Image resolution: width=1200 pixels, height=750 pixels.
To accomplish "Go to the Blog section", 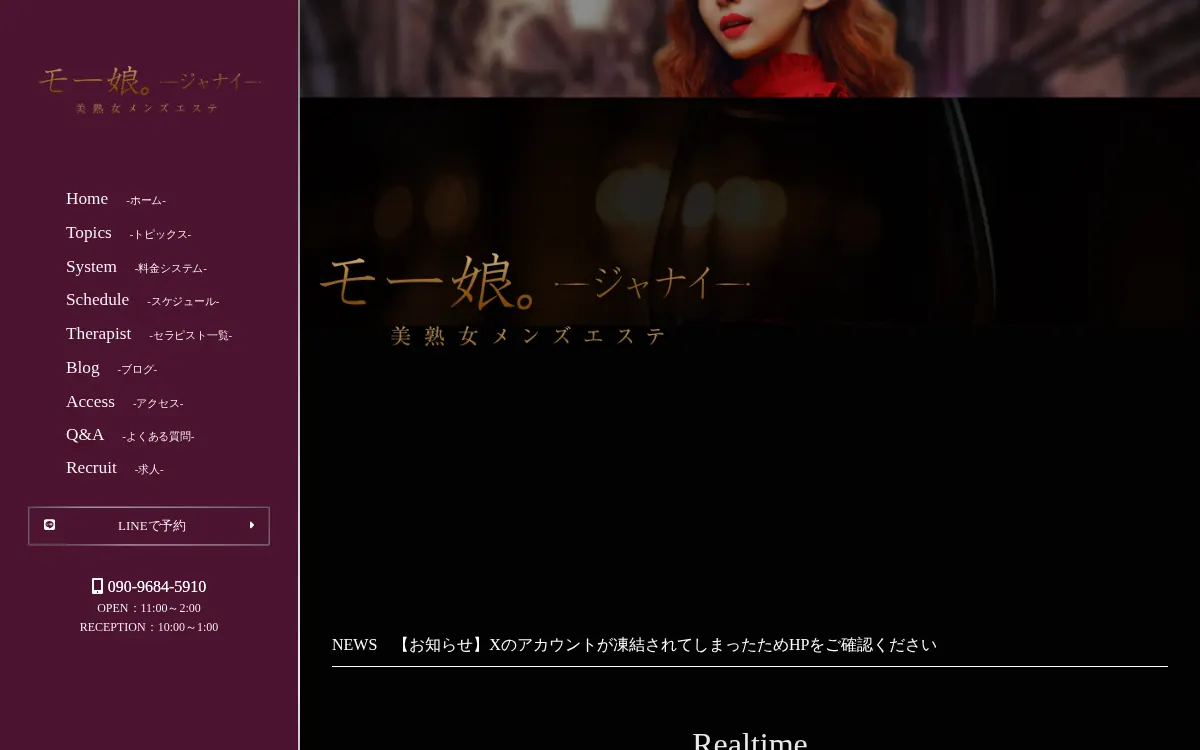I will click(x=111, y=368).
